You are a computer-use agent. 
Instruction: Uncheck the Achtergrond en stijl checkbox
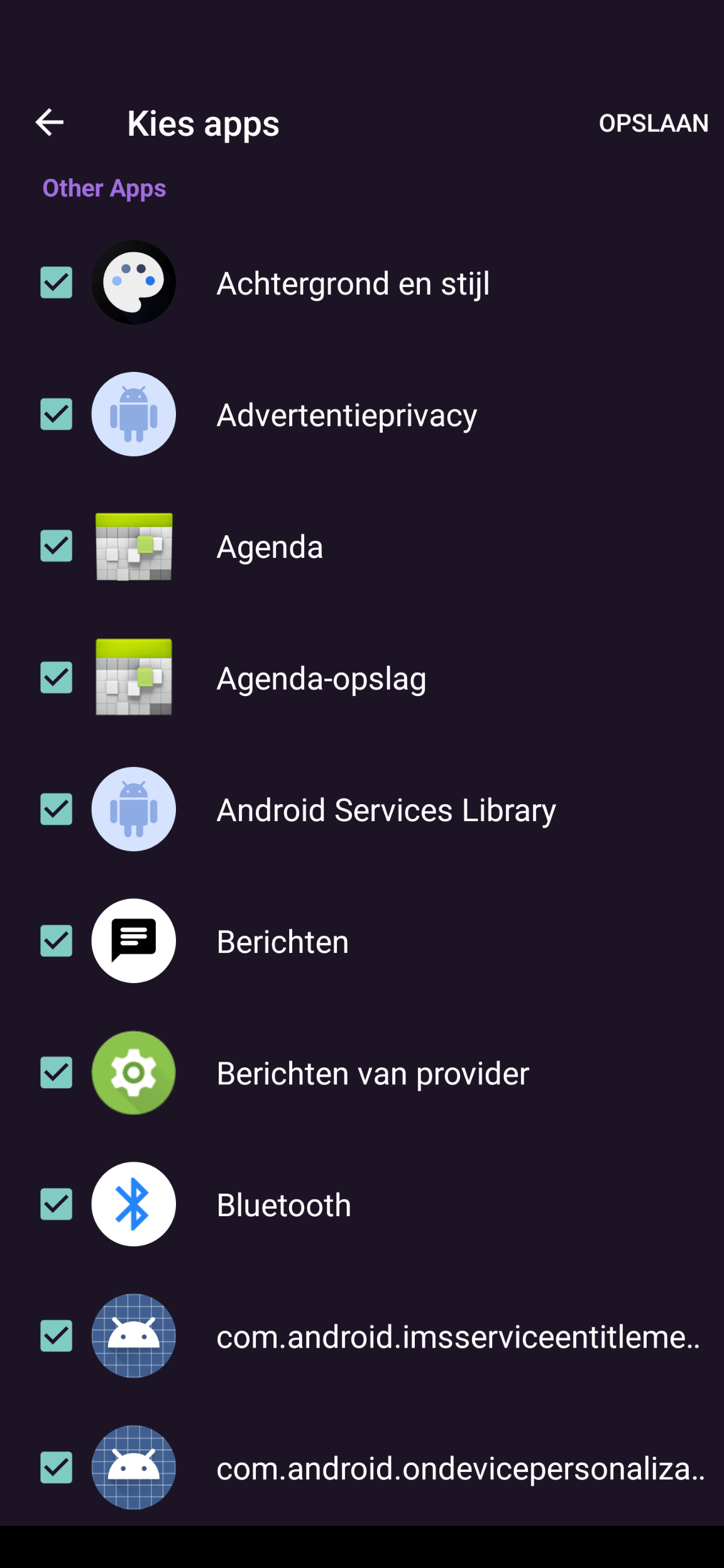[55, 283]
